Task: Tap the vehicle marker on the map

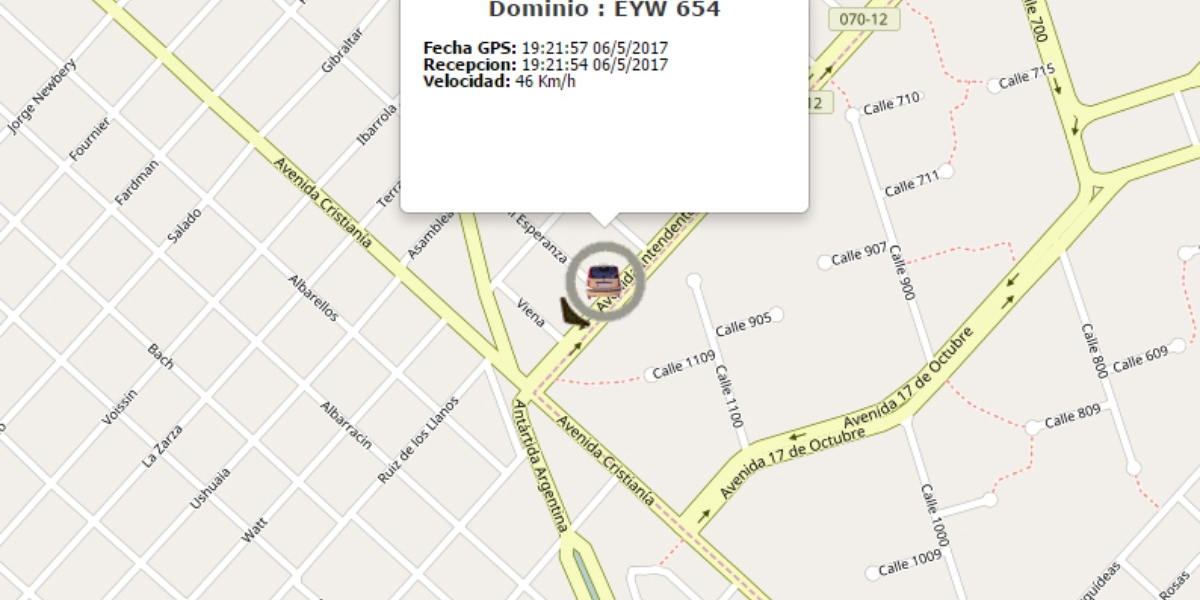Action: point(604,281)
